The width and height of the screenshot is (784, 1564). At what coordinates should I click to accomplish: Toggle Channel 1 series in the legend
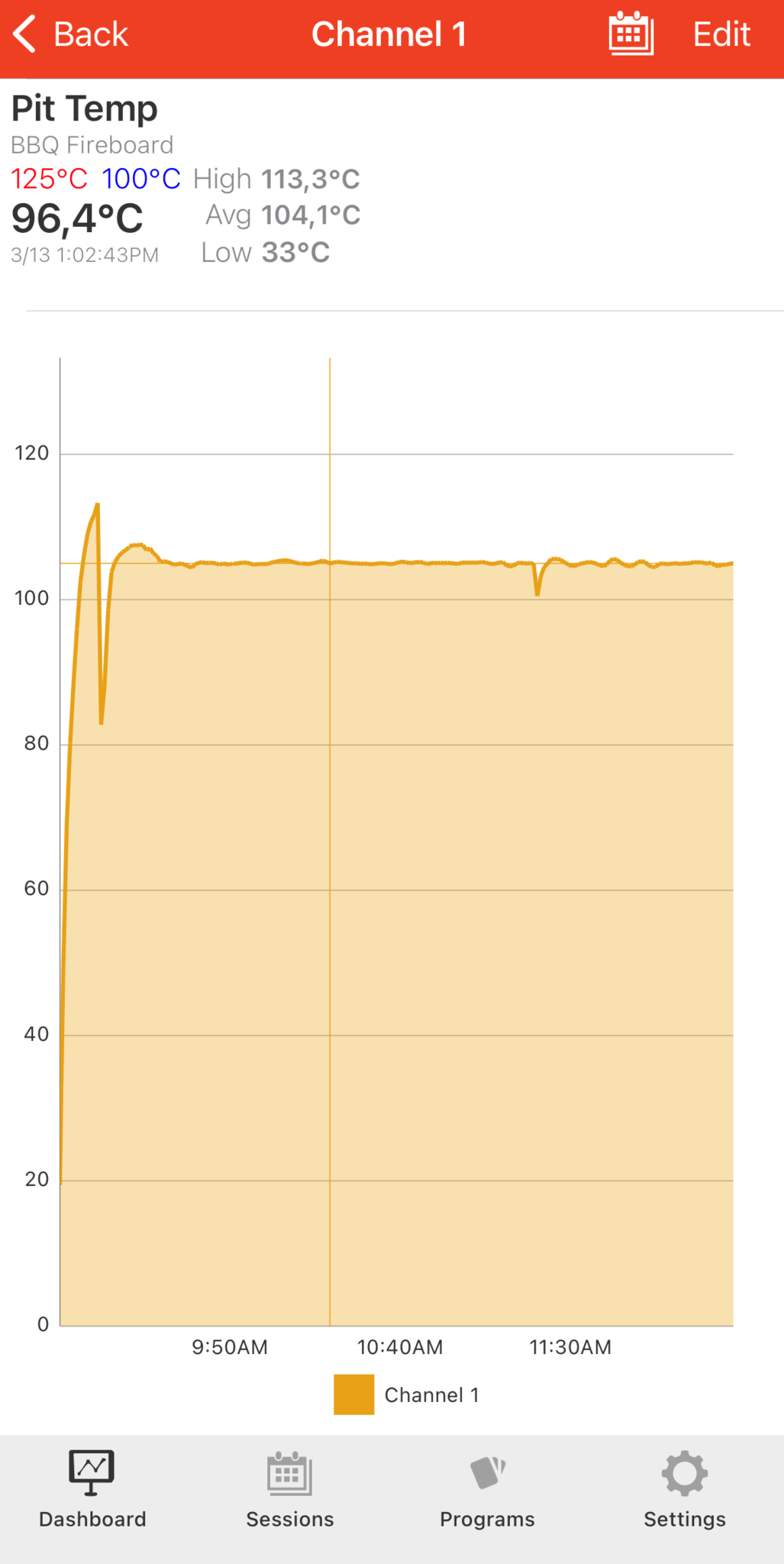pyautogui.click(x=407, y=1394)
